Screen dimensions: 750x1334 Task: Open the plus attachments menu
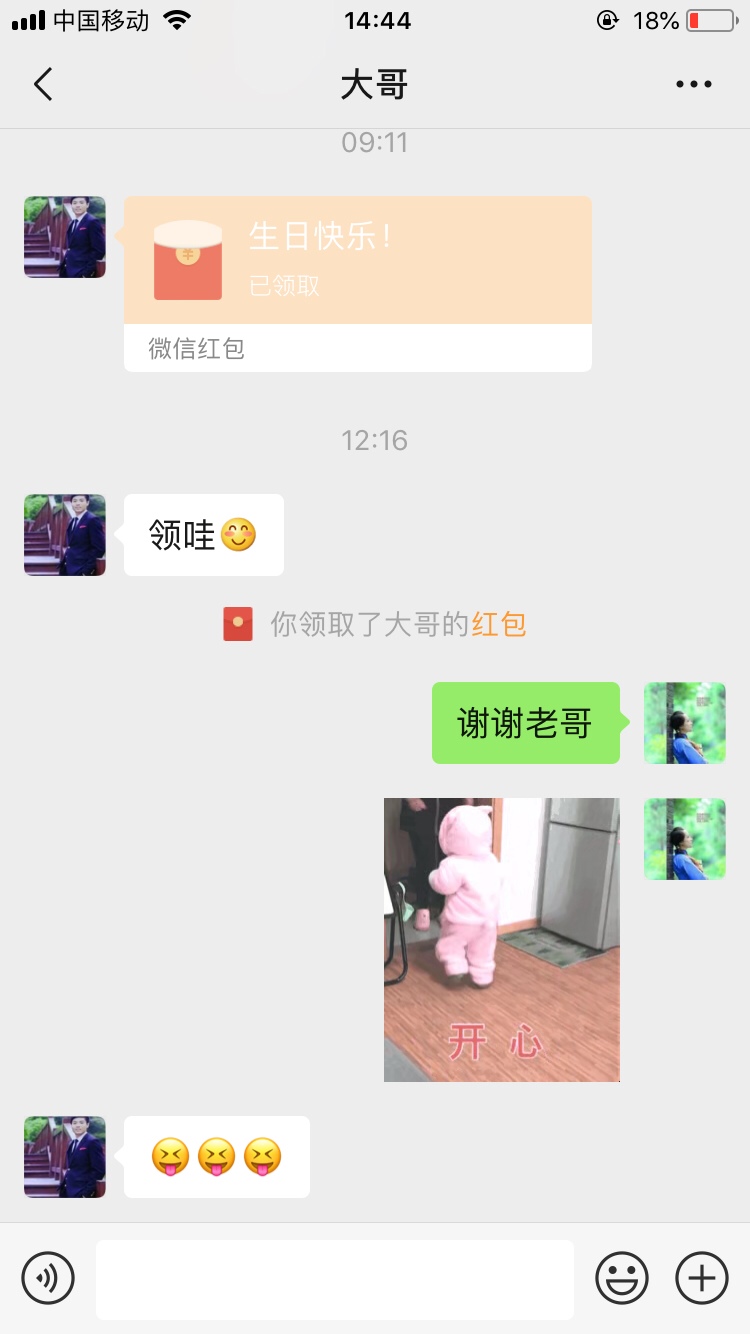702,1278
